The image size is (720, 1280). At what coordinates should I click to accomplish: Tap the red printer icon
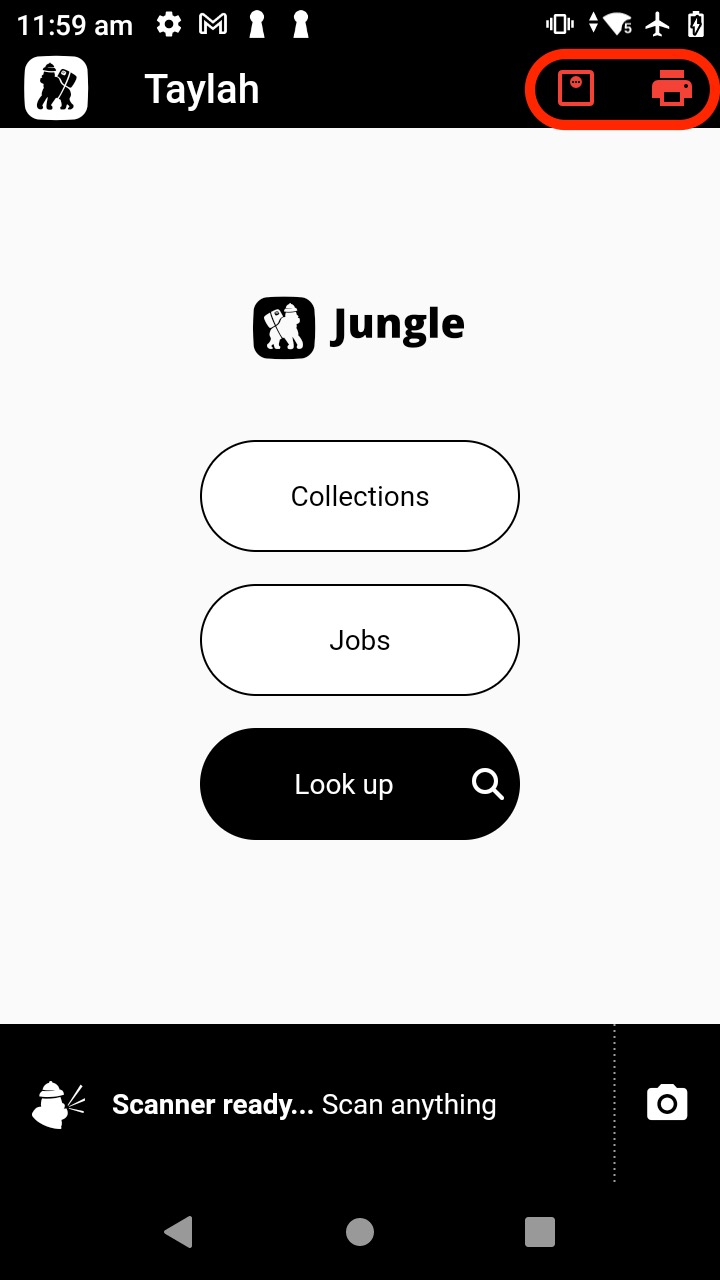click(671, 88)
